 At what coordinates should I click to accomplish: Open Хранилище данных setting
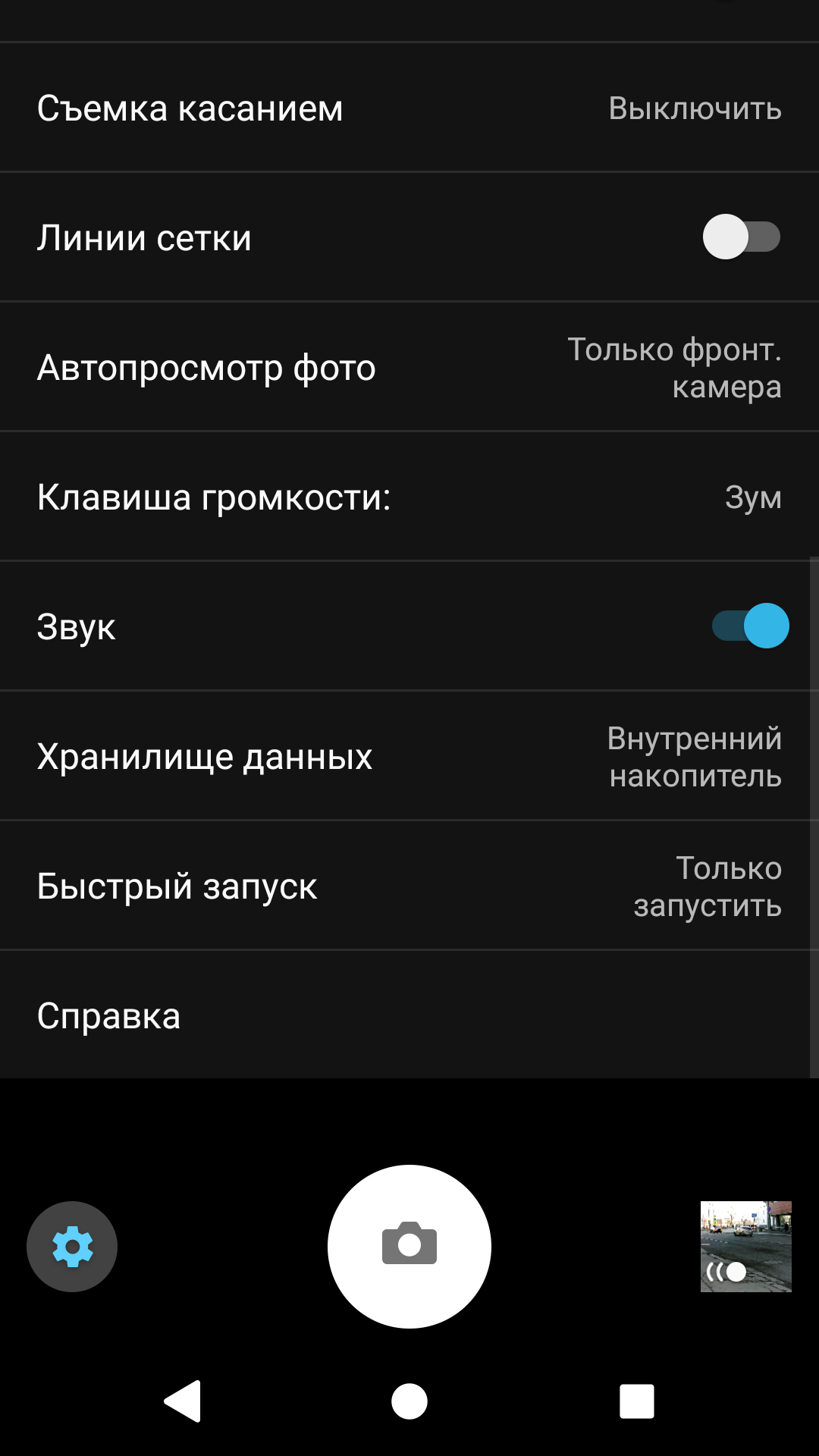coord(409,756)
